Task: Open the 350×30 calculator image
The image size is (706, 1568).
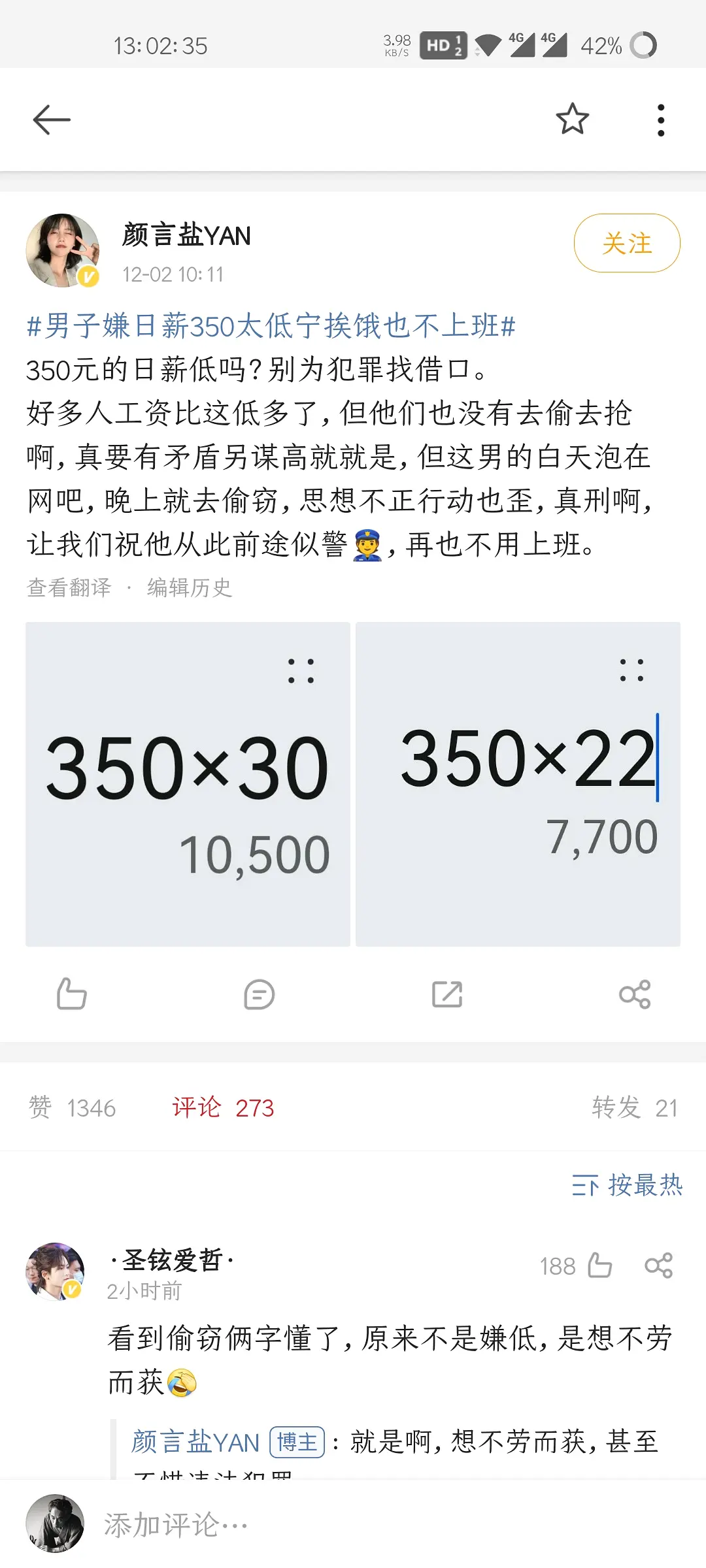Action: (x=188, y=784)
